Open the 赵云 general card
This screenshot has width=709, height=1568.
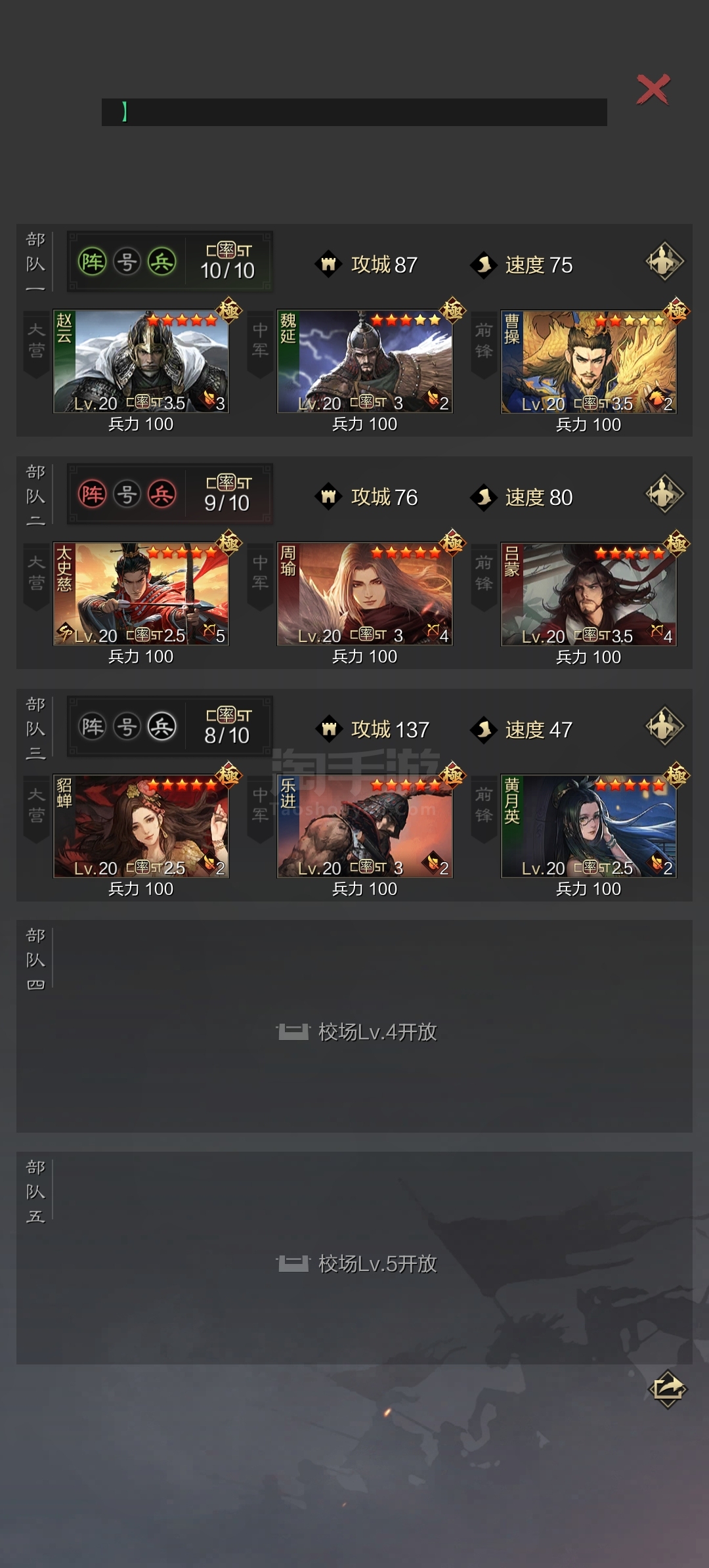141,362
